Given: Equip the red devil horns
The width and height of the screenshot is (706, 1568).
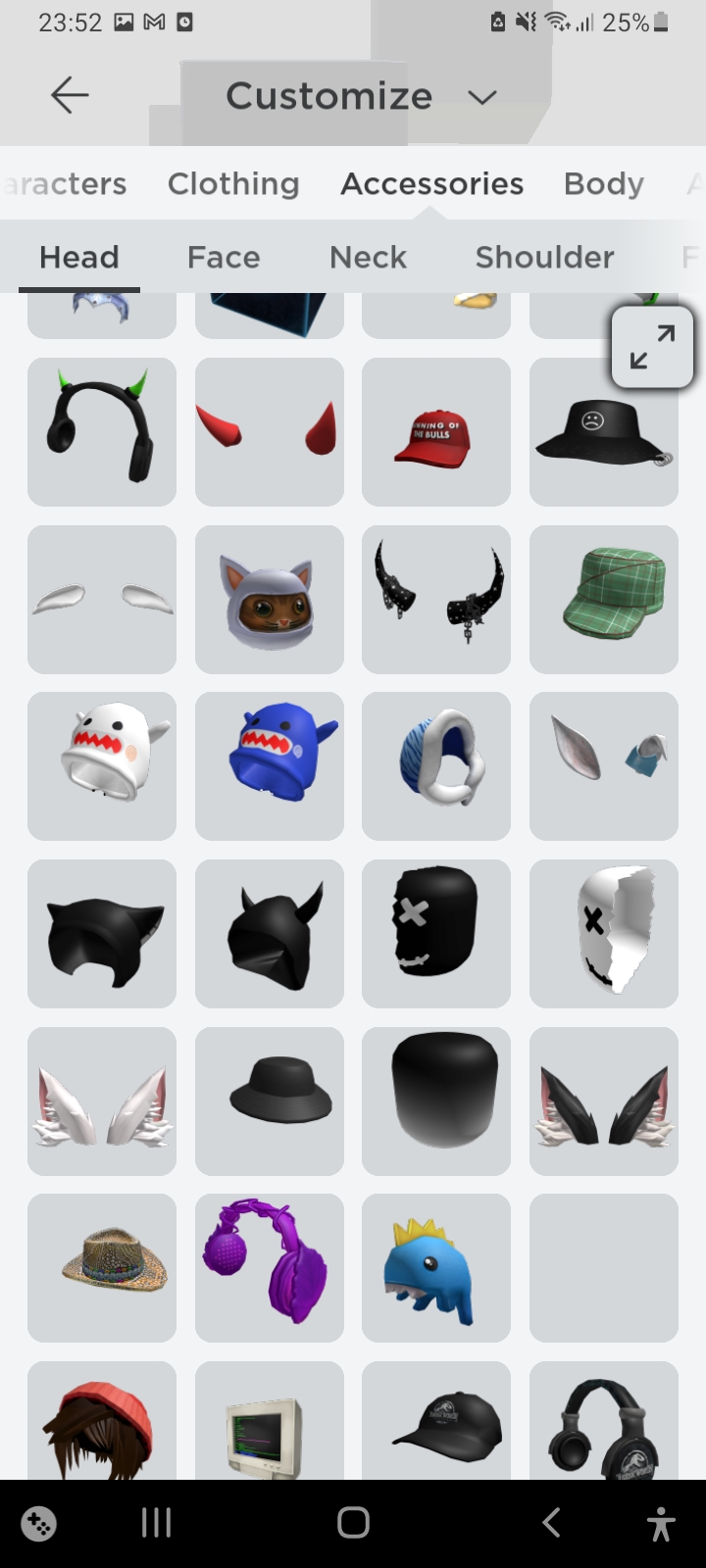Looking at the screenshot, I should click(270, 431).
